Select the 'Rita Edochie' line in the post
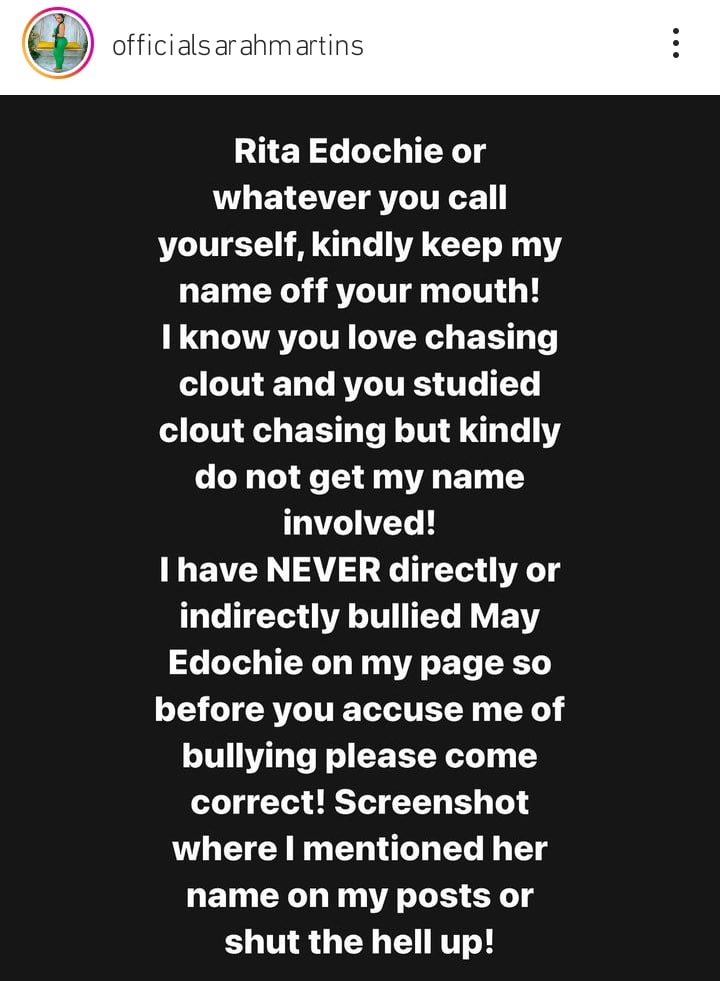 [x=360, y=151]
